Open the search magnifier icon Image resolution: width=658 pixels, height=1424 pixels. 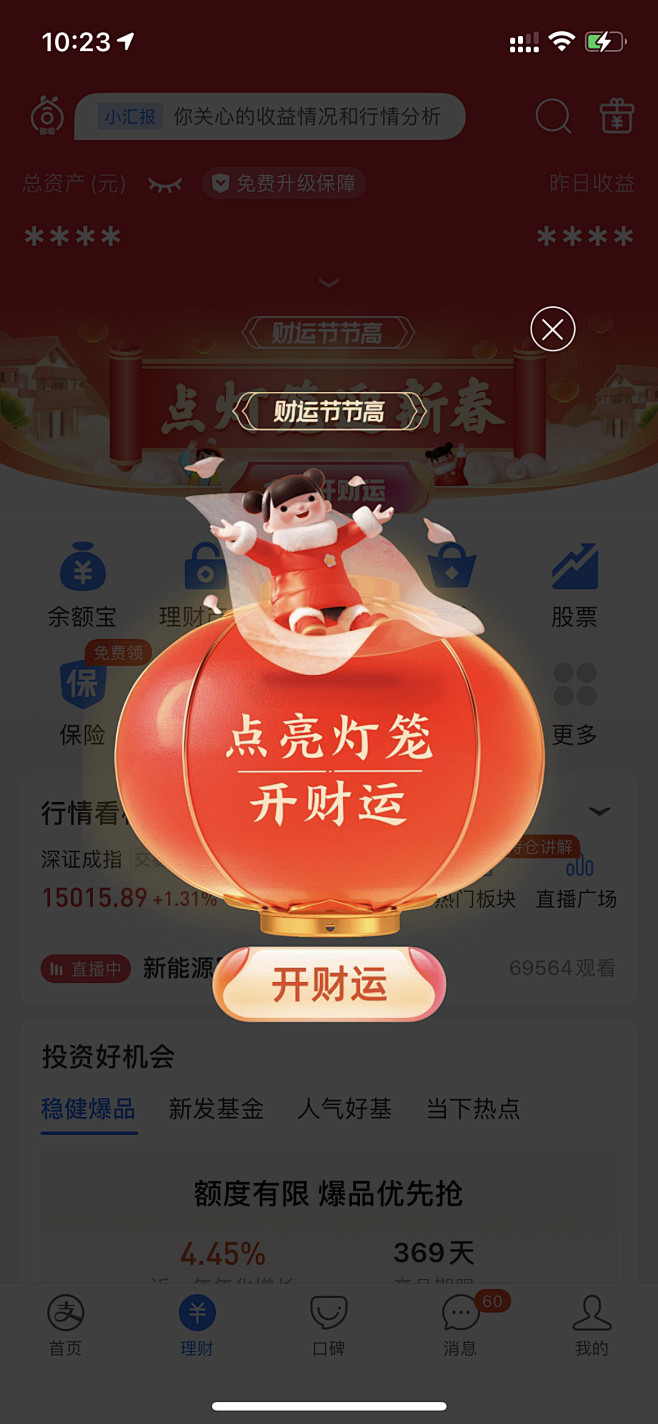coord(553,117)
